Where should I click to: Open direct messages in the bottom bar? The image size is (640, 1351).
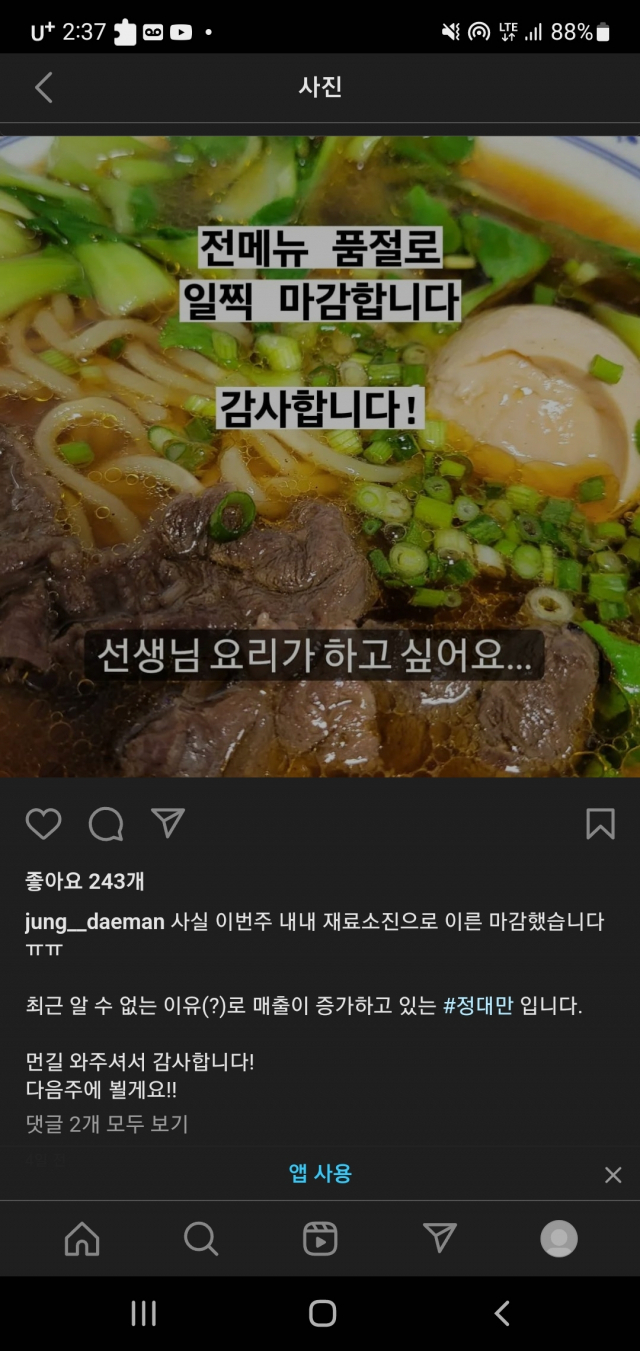tap(440, 1238)
